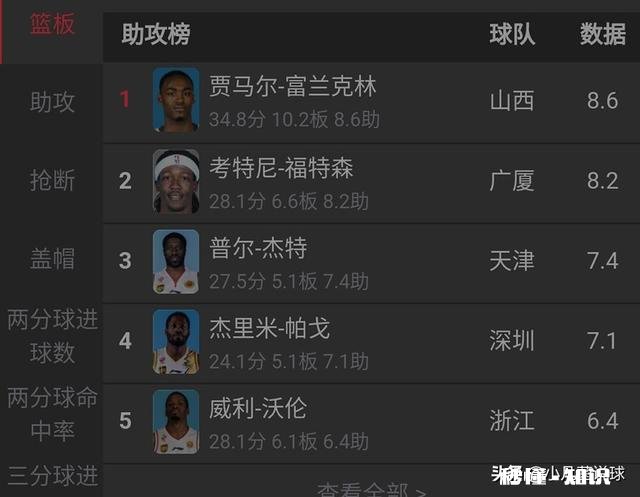View 威利-沃伦 player details
The height and width of the screenshot is (497, 640).
258,421
